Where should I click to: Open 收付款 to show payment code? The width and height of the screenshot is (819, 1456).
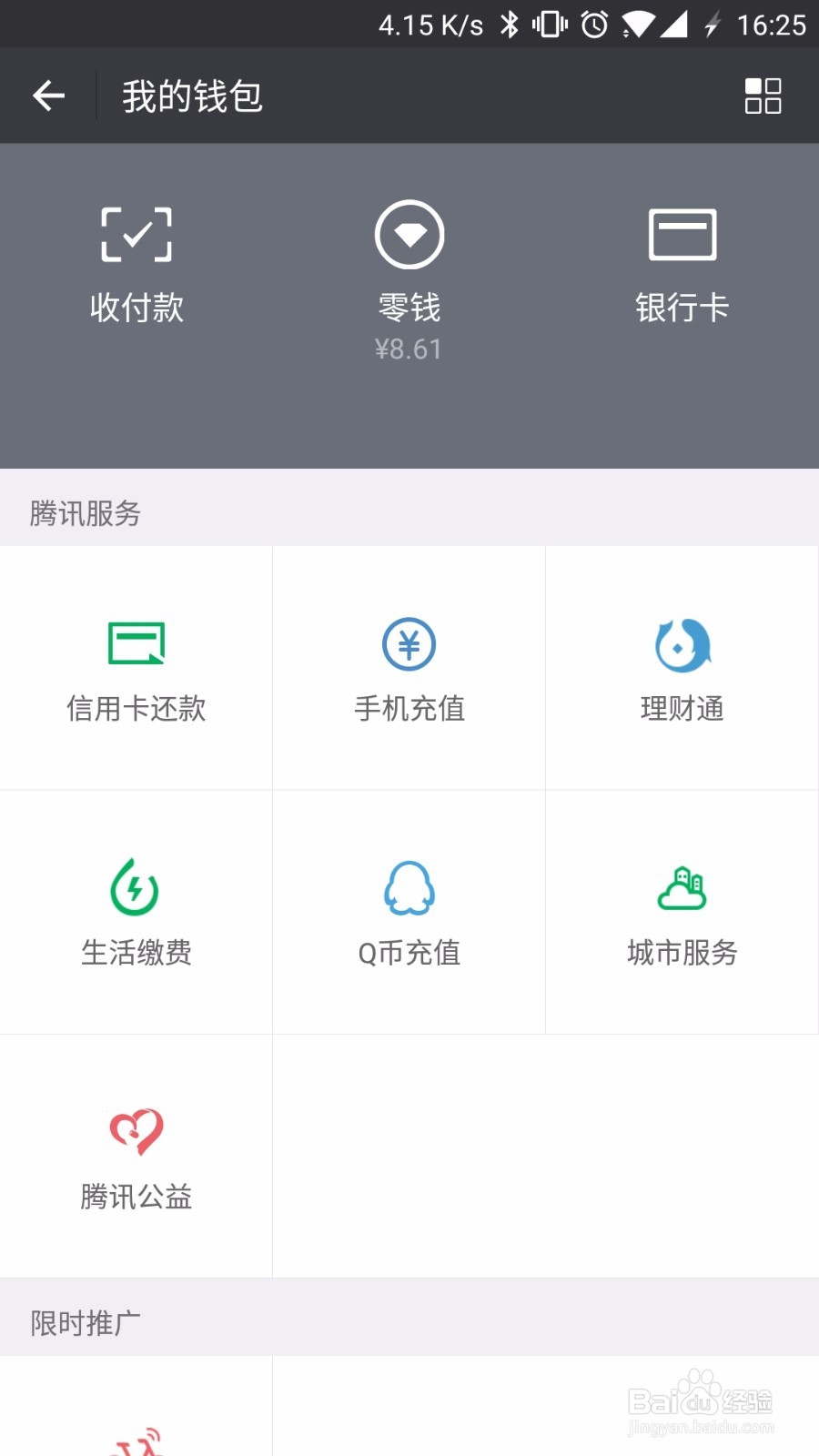point(135,264)
